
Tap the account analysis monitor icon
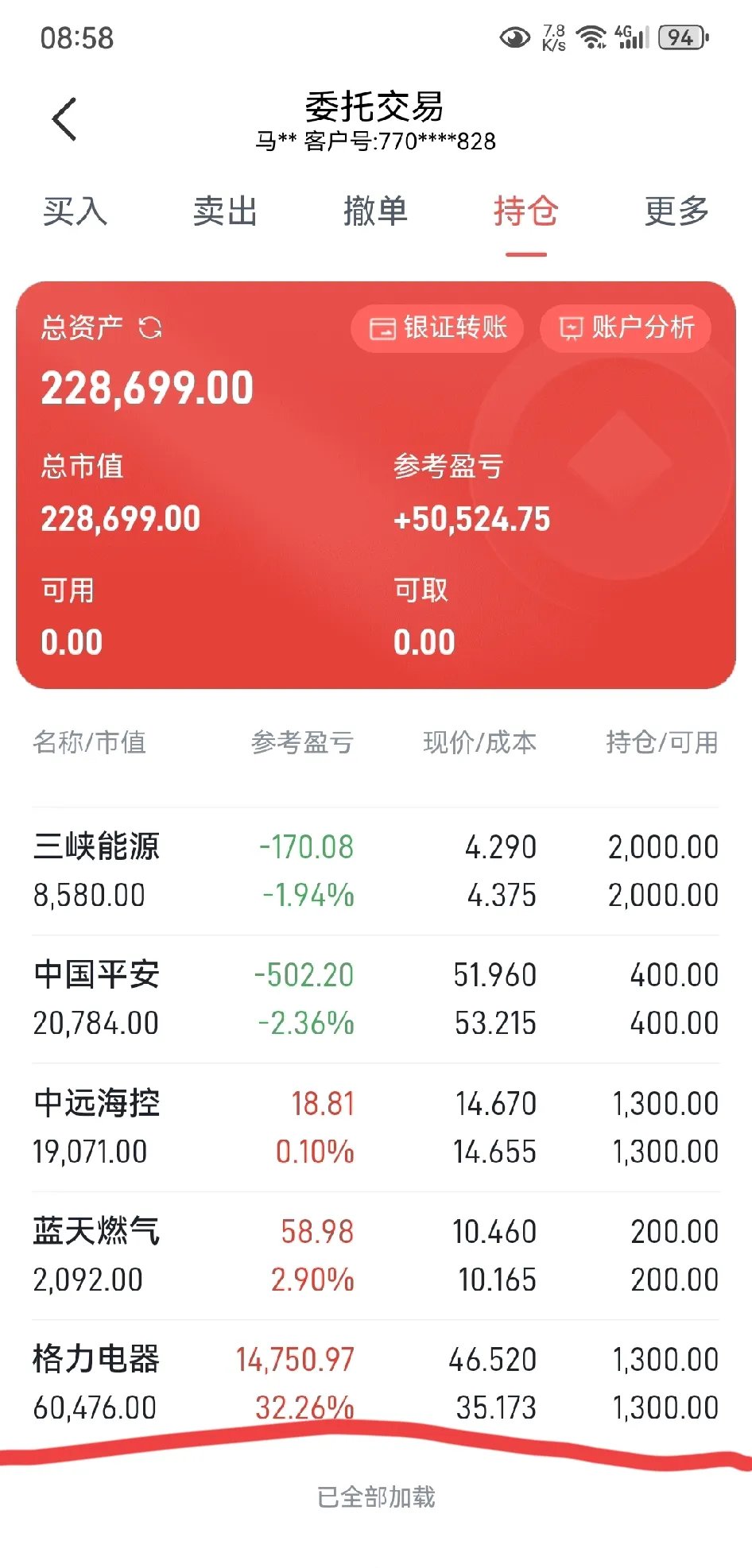point(569,327)
